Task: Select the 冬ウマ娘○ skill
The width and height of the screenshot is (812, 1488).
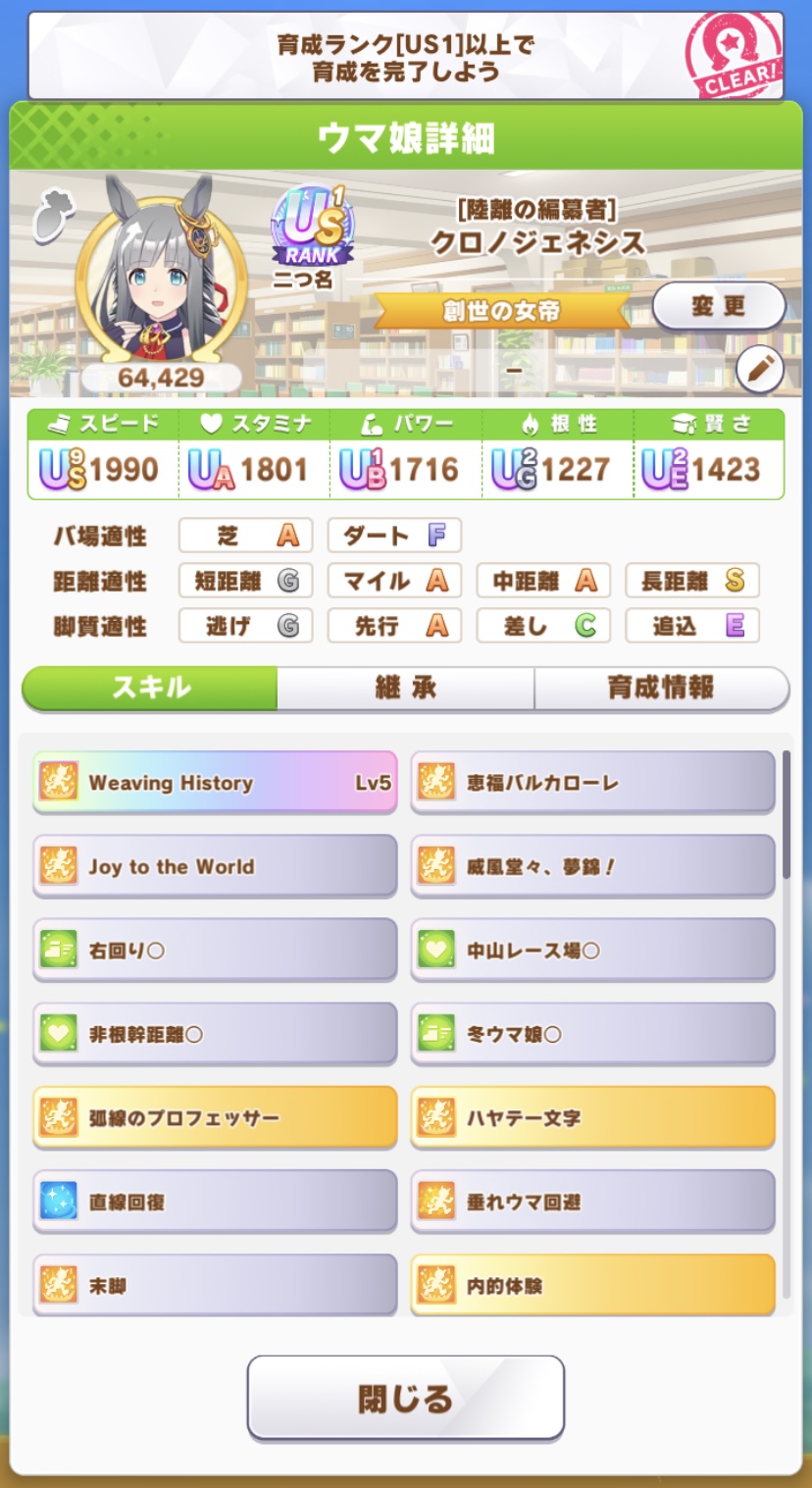Action: (592, 1034)
